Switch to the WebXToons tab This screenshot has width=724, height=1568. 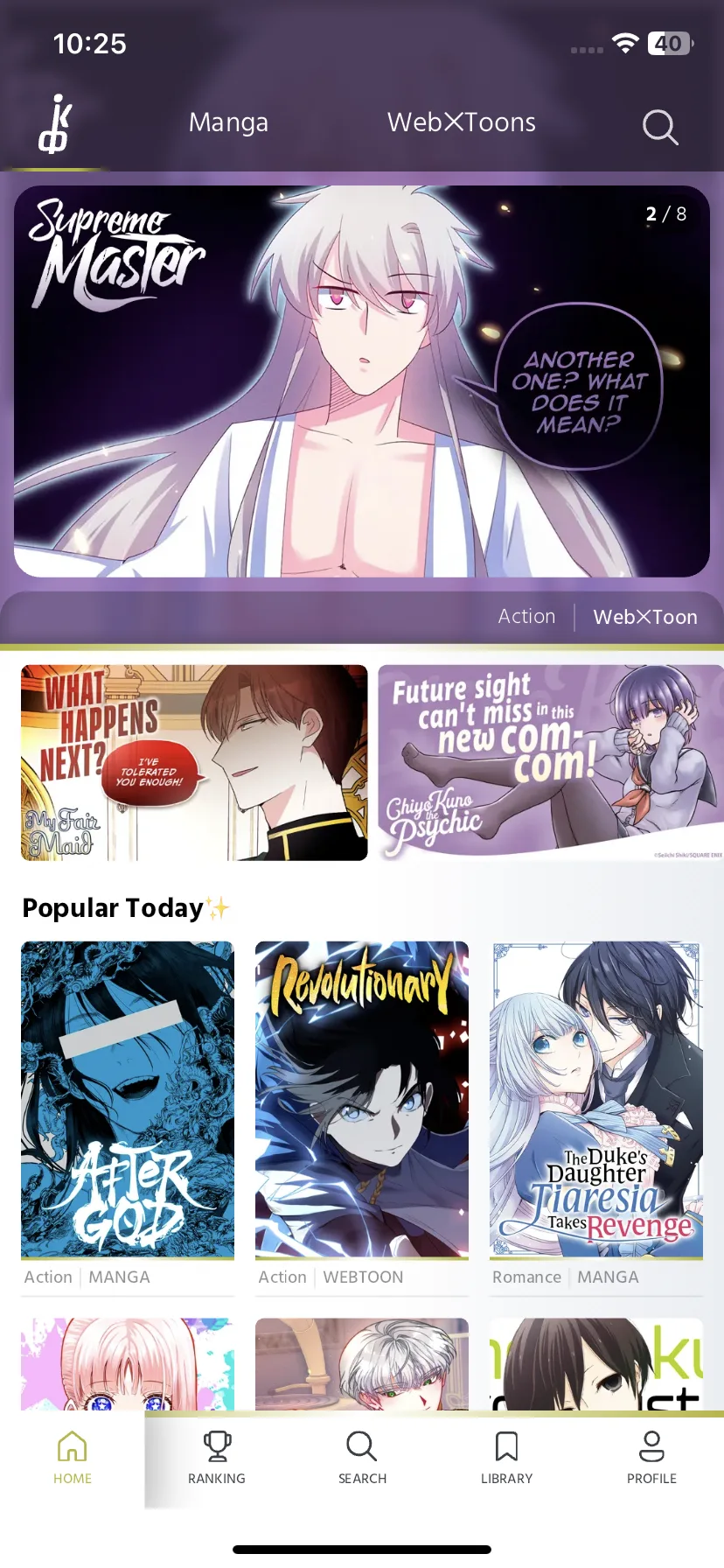[x=462, y=122]
